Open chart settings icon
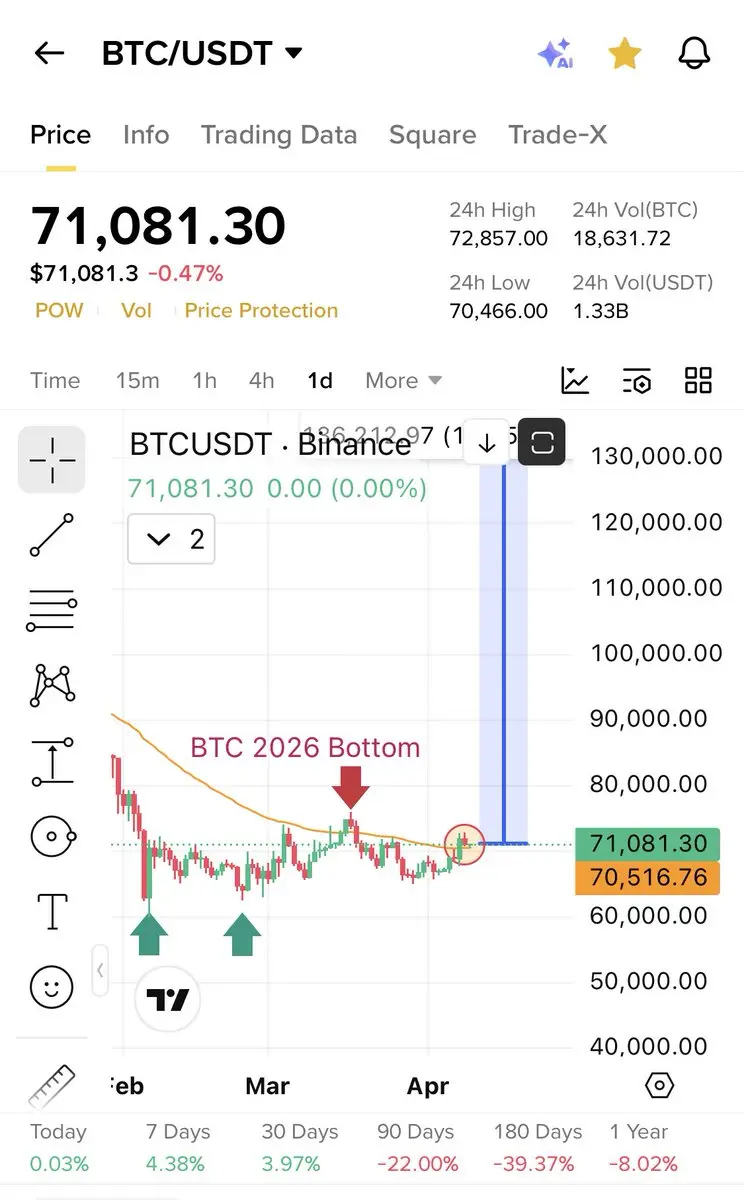 click(637, 381)
